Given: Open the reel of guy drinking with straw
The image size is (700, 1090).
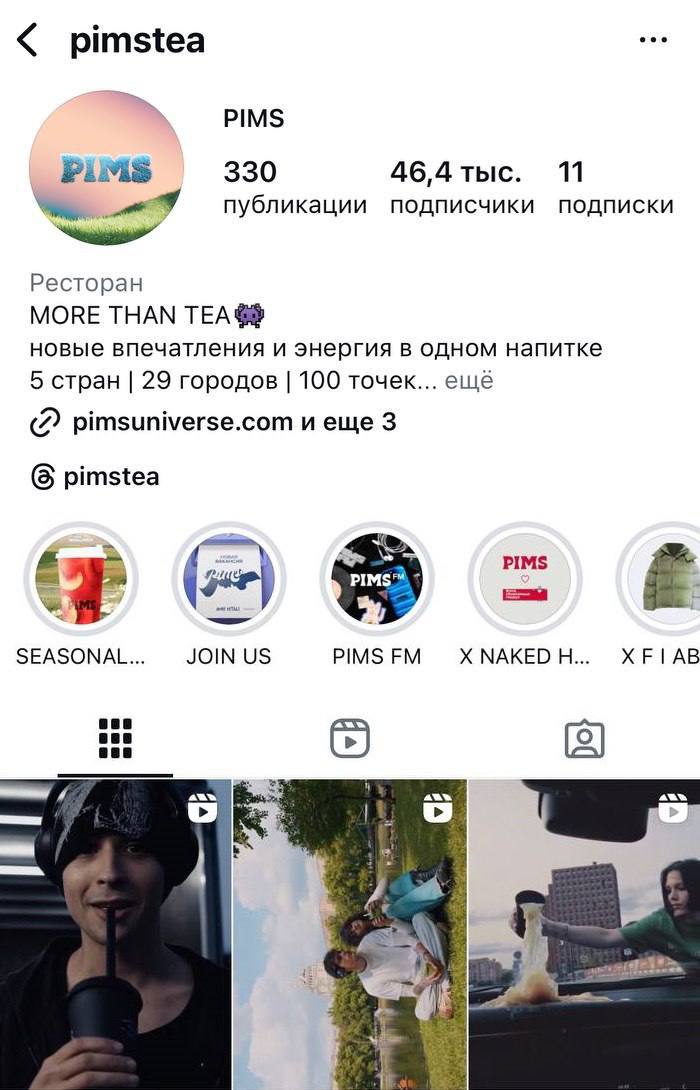Looking at the screenshot, I should pyautogui.click(x=115, y=935).
